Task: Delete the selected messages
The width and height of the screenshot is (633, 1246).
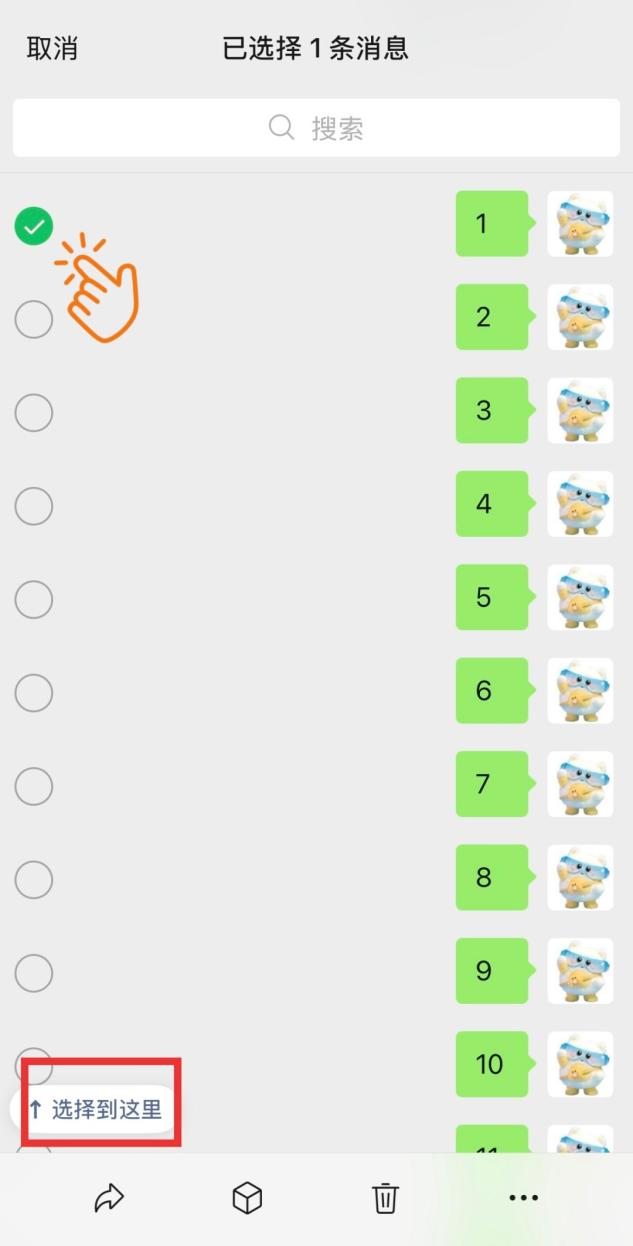Action: pyautogui.click(x=385, y=1197)
